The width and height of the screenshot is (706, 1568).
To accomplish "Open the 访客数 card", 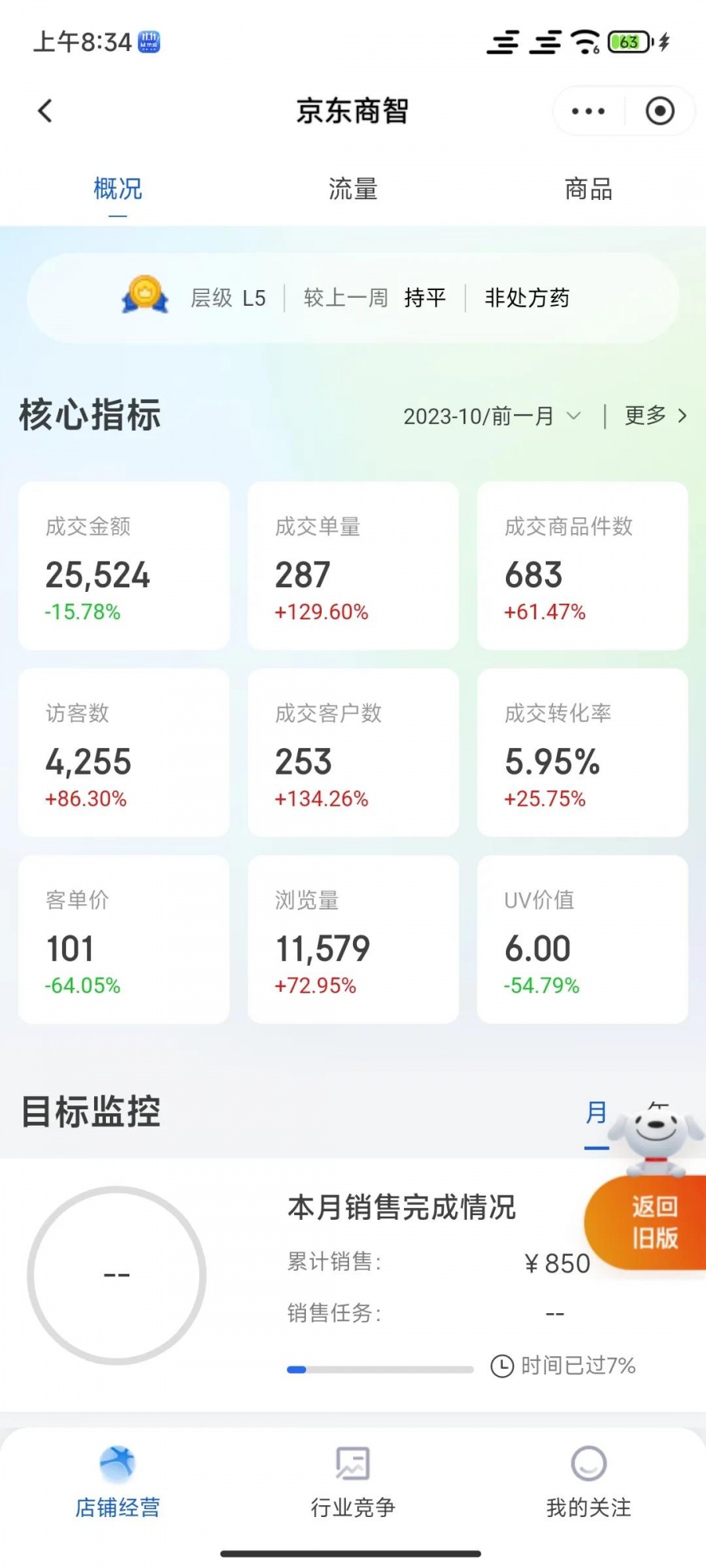I will point(124,752).
